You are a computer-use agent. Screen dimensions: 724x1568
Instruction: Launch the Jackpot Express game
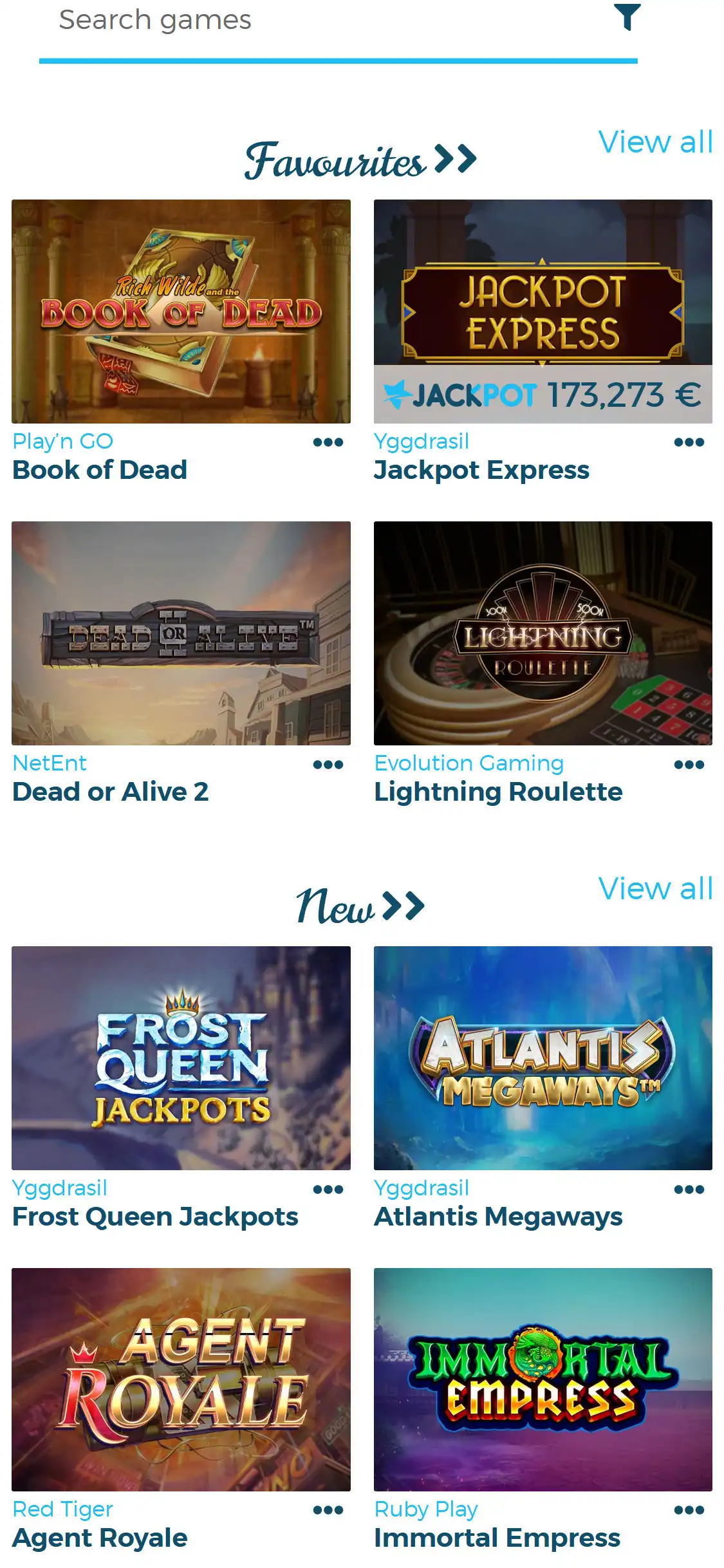click(543, 312)
